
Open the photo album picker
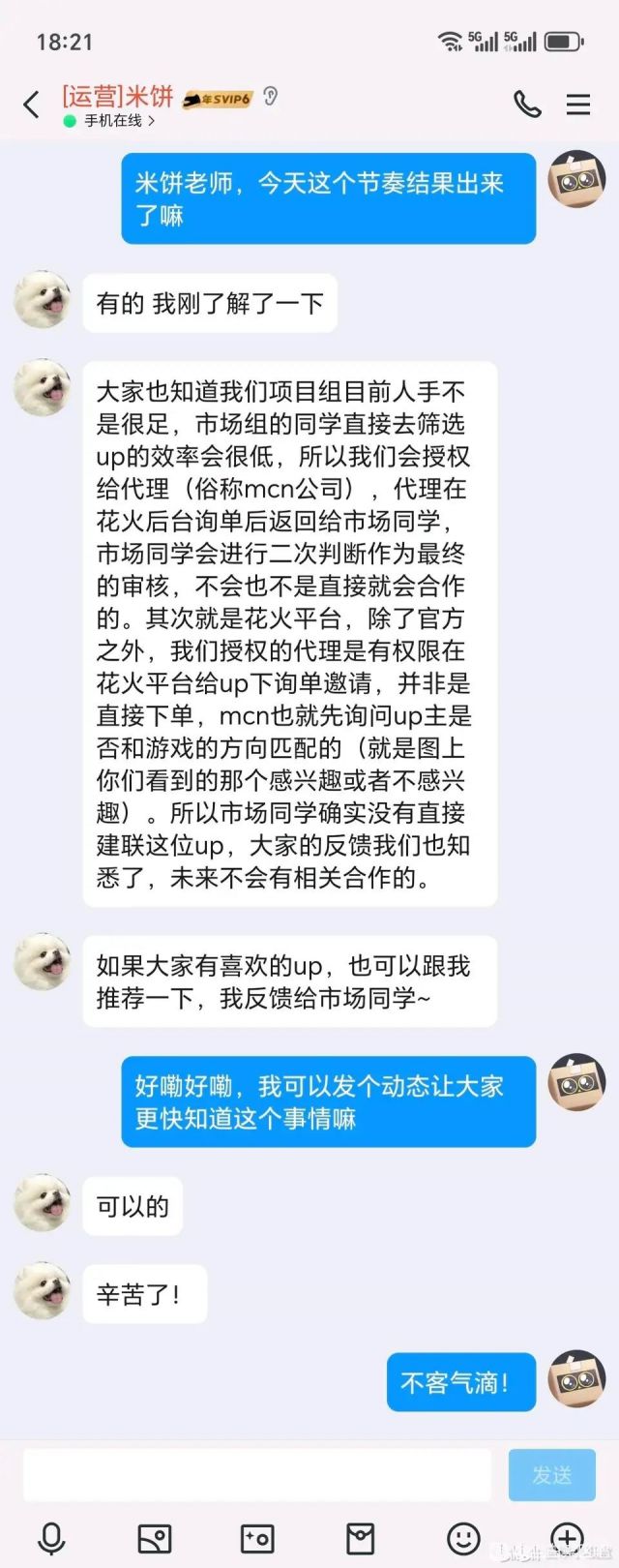tap(155, 1538)
